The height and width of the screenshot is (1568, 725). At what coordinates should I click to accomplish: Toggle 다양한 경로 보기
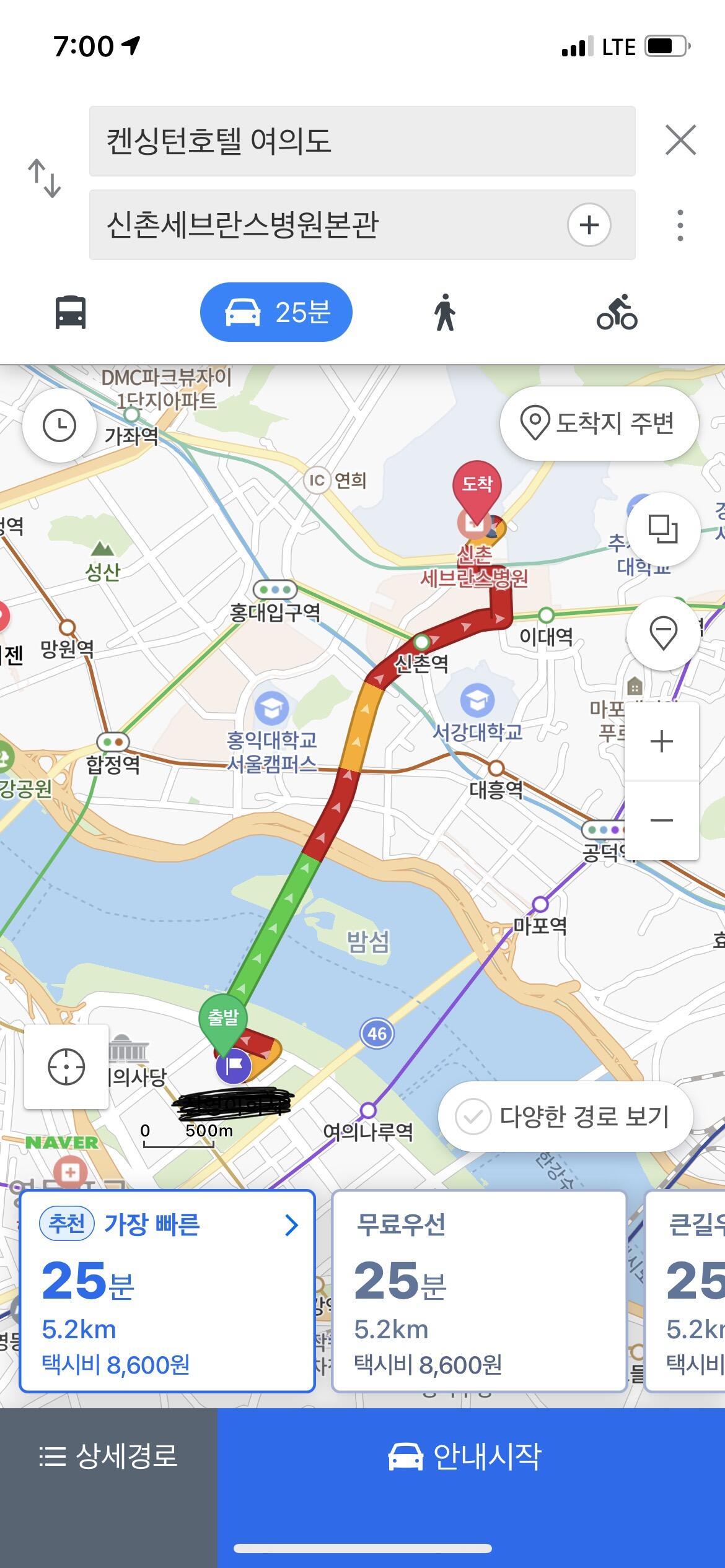(564, 1117)
